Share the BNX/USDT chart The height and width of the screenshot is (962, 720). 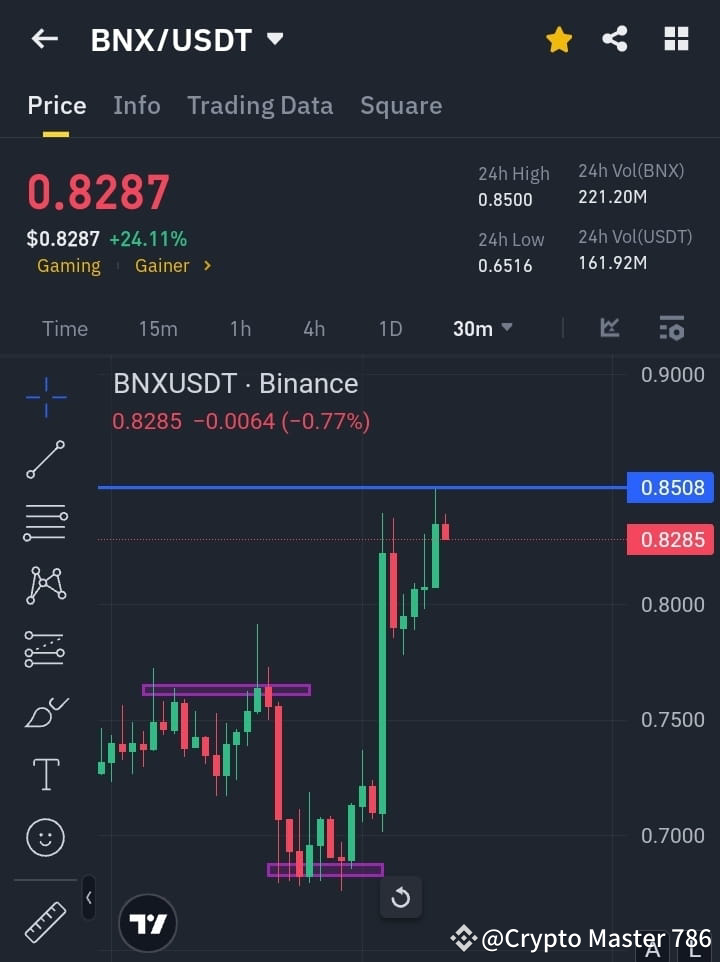(x=616, y=39)
